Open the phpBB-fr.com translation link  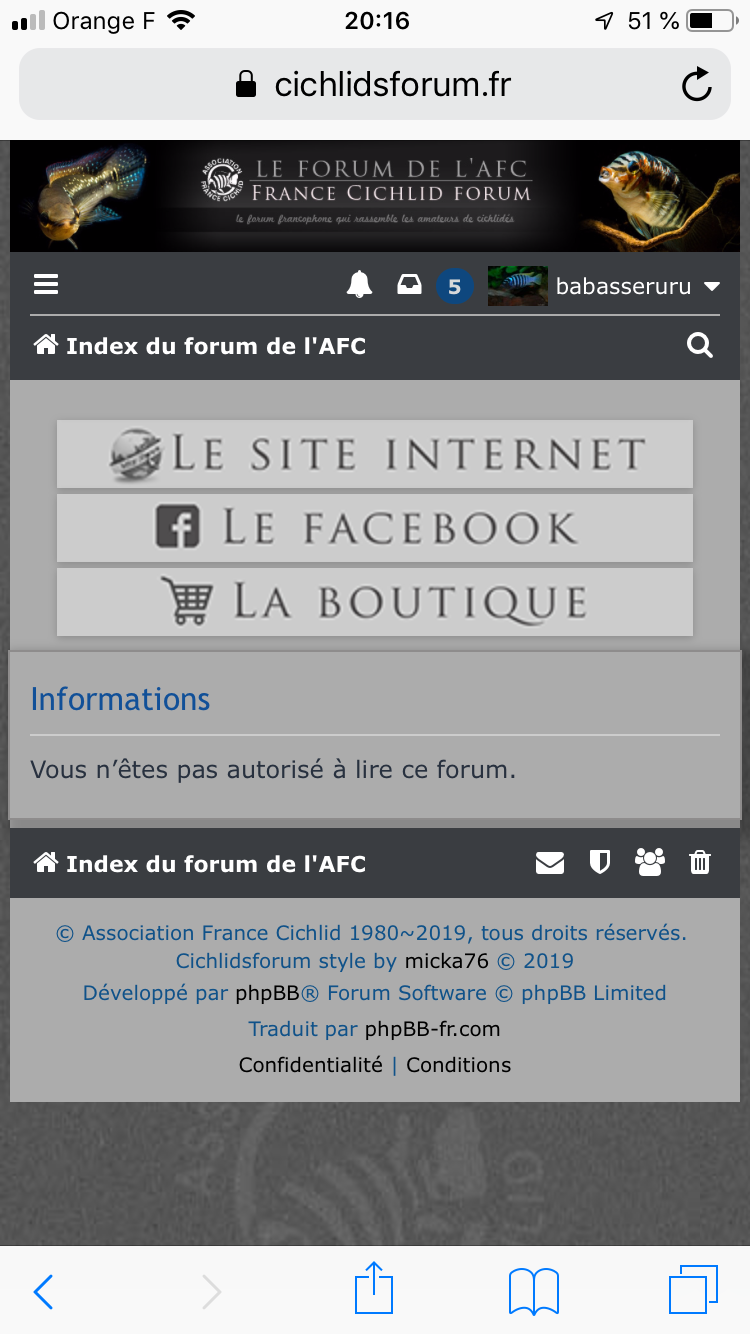432,1029
